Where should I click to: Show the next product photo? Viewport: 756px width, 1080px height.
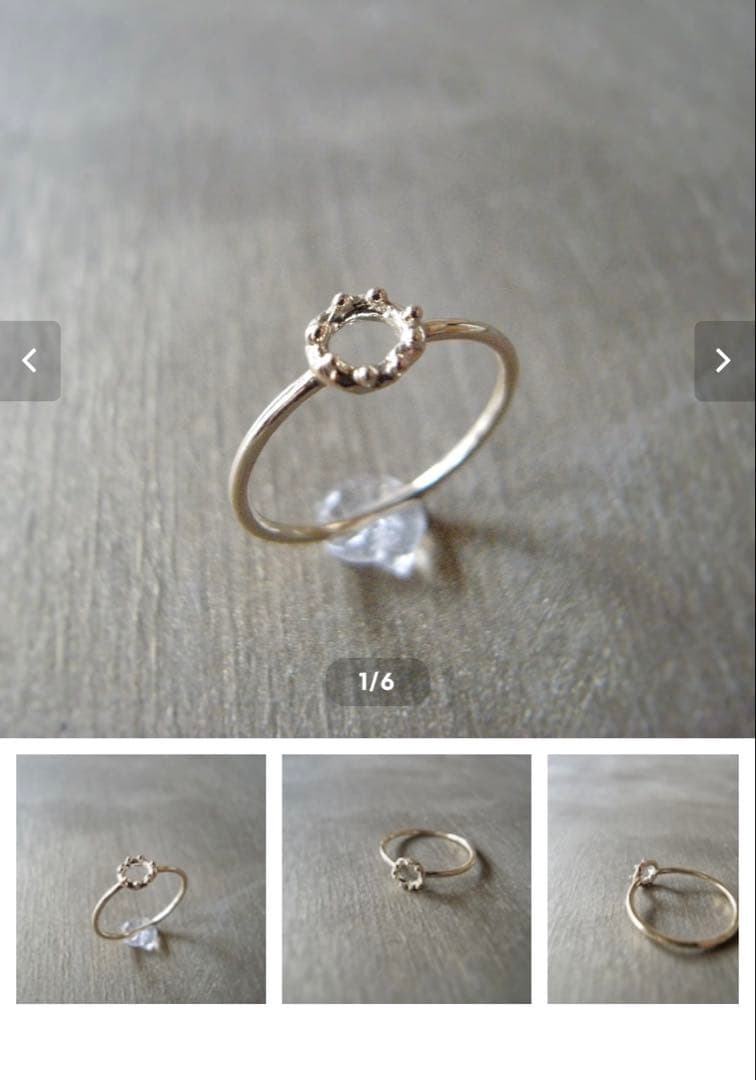724,361
